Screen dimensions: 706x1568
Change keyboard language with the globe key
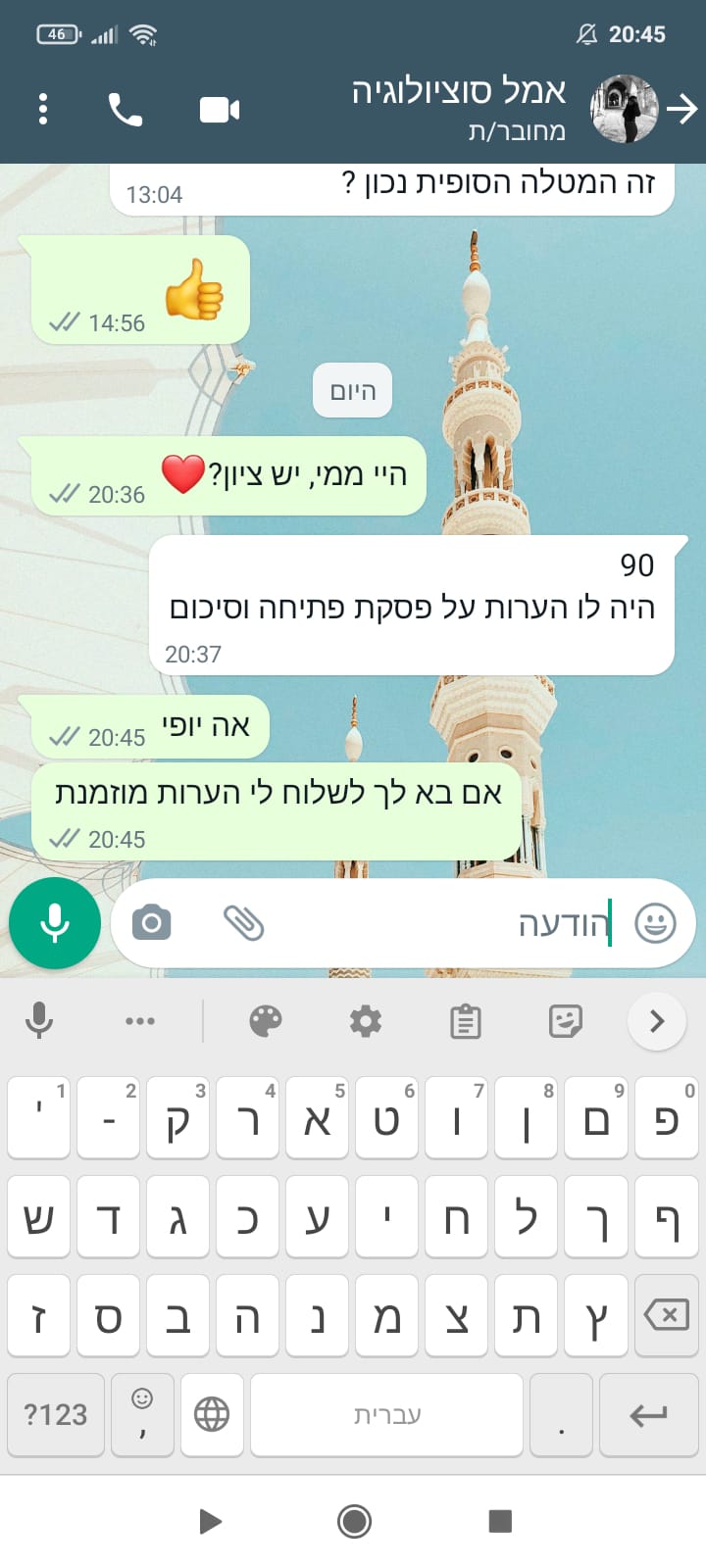[x=212, y=1414]
